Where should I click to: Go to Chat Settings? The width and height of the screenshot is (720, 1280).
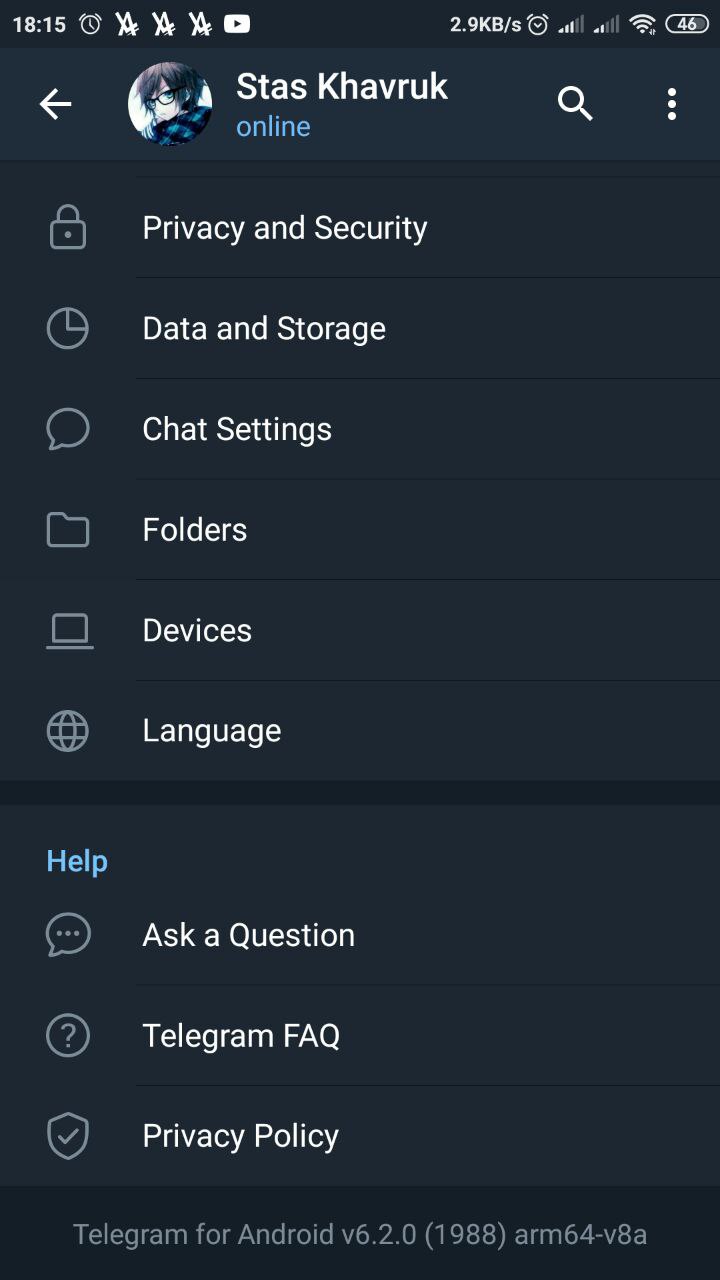pyautogui.click(x=360, y=429)
